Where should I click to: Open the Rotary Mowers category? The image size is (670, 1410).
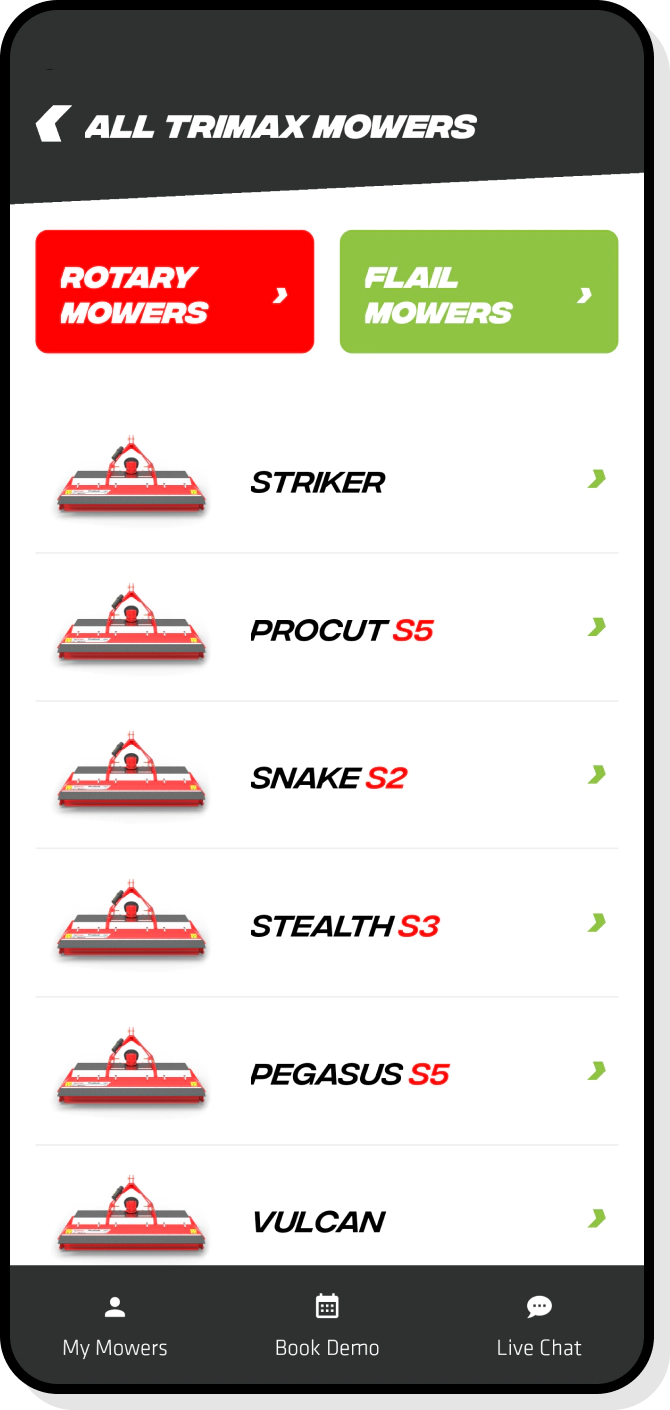(x=175, y=292)
